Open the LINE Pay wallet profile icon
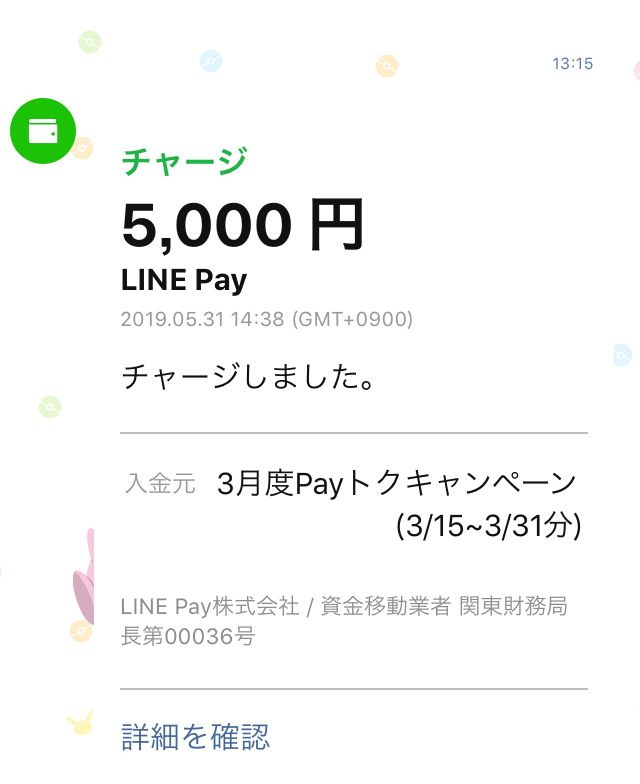 coord(43,131)
